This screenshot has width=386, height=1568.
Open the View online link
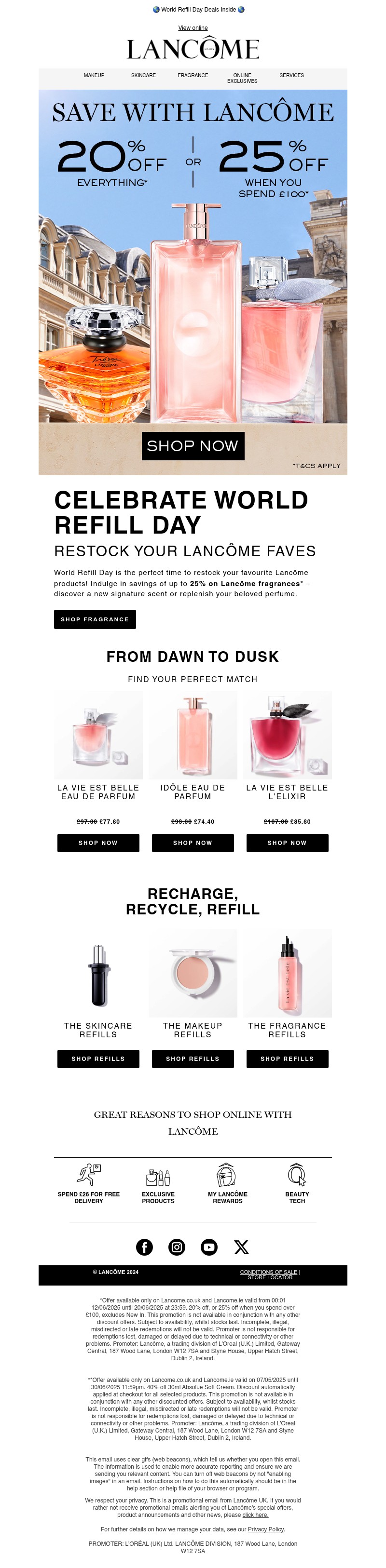click(x=193, y=28)
